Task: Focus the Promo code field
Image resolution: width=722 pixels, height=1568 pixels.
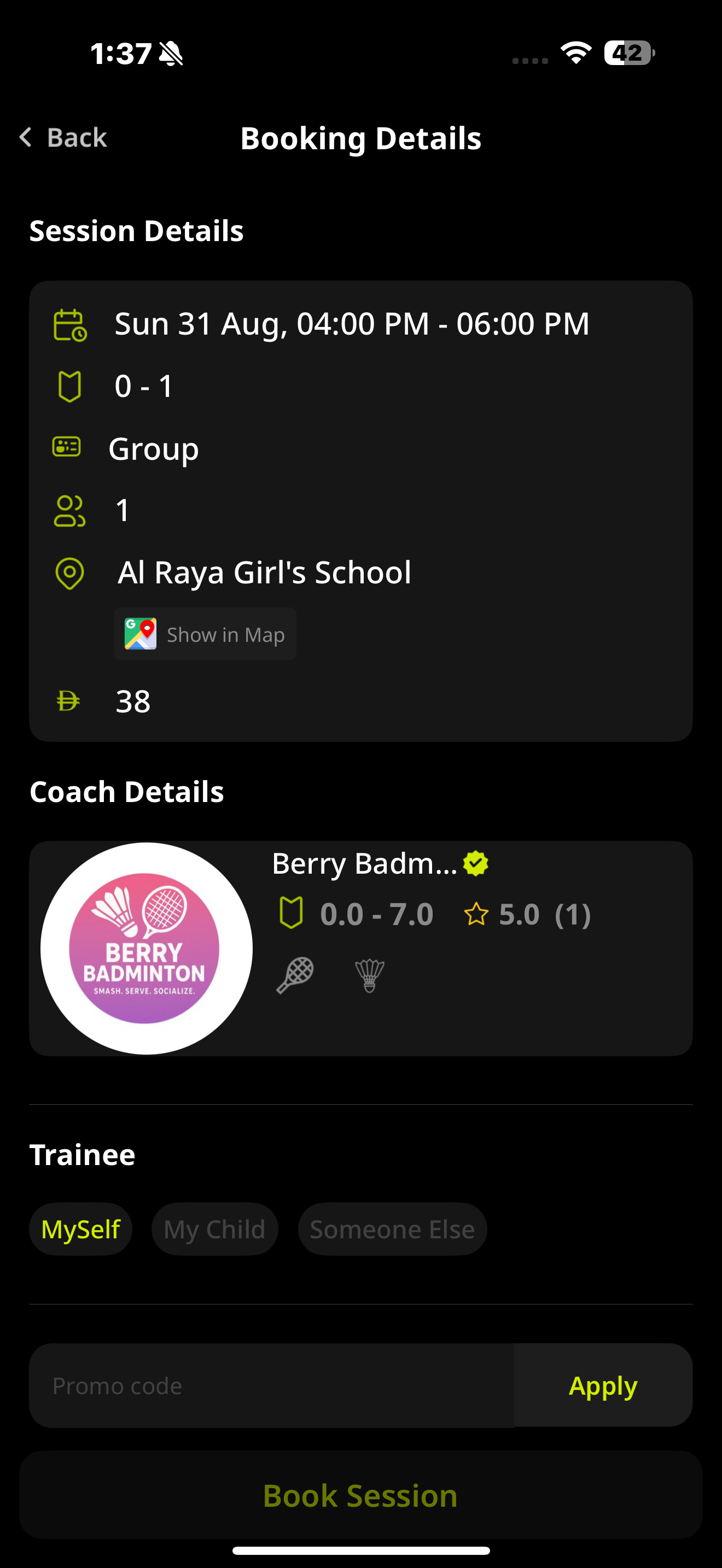Action: (271, 1386)
